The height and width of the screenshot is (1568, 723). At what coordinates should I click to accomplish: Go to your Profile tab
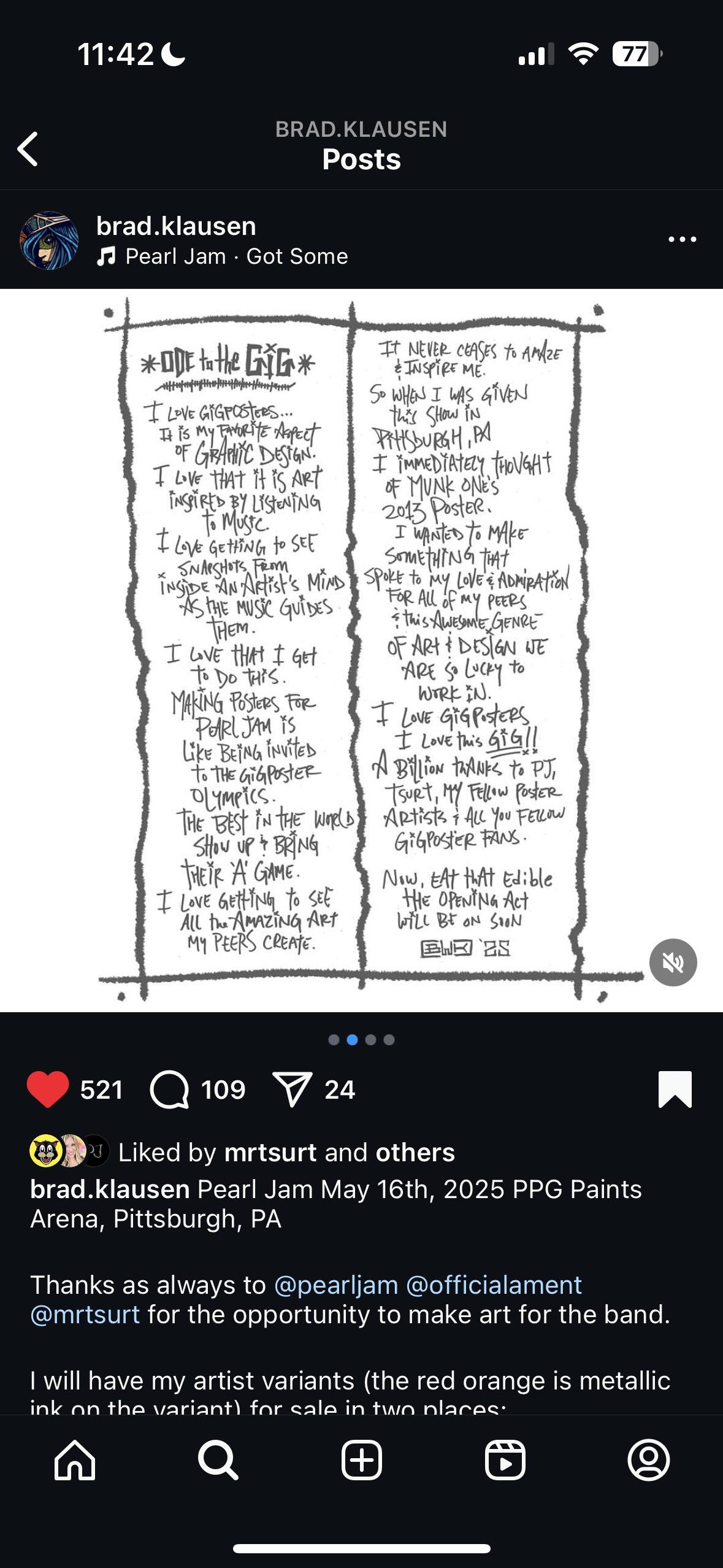coord(648,1460)
